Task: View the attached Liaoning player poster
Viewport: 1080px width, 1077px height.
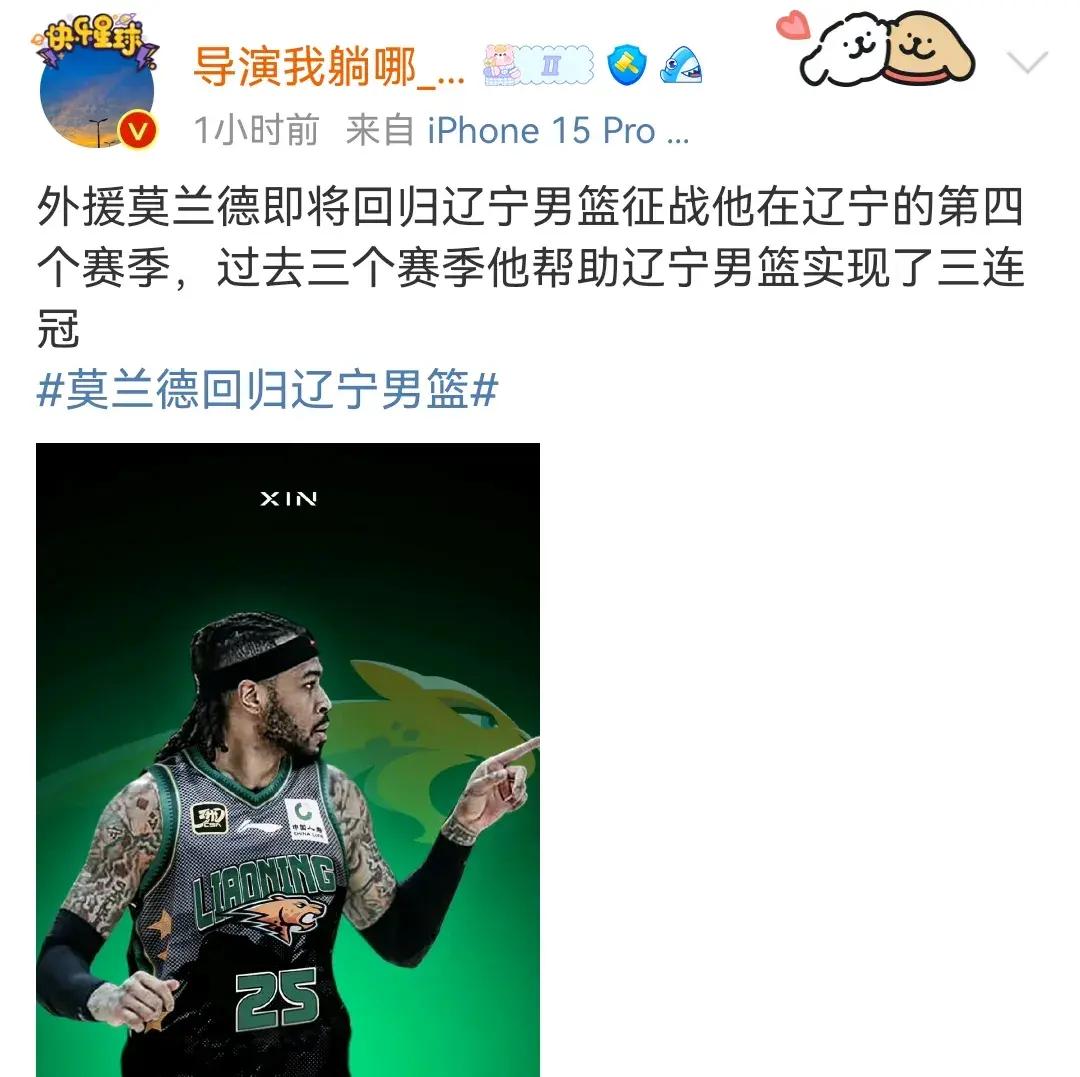Action: coord(288,759)
